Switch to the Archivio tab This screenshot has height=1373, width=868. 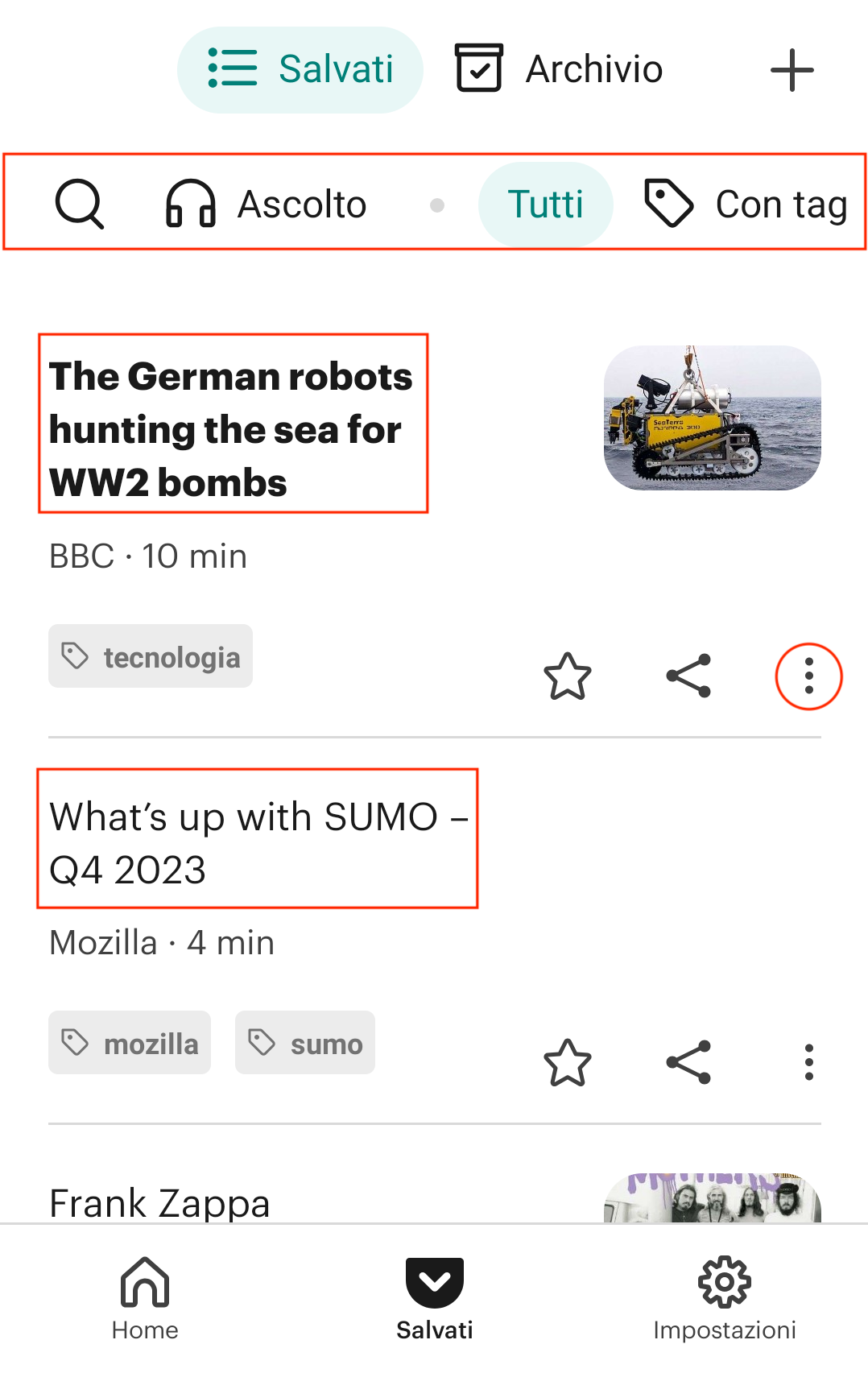560,69
